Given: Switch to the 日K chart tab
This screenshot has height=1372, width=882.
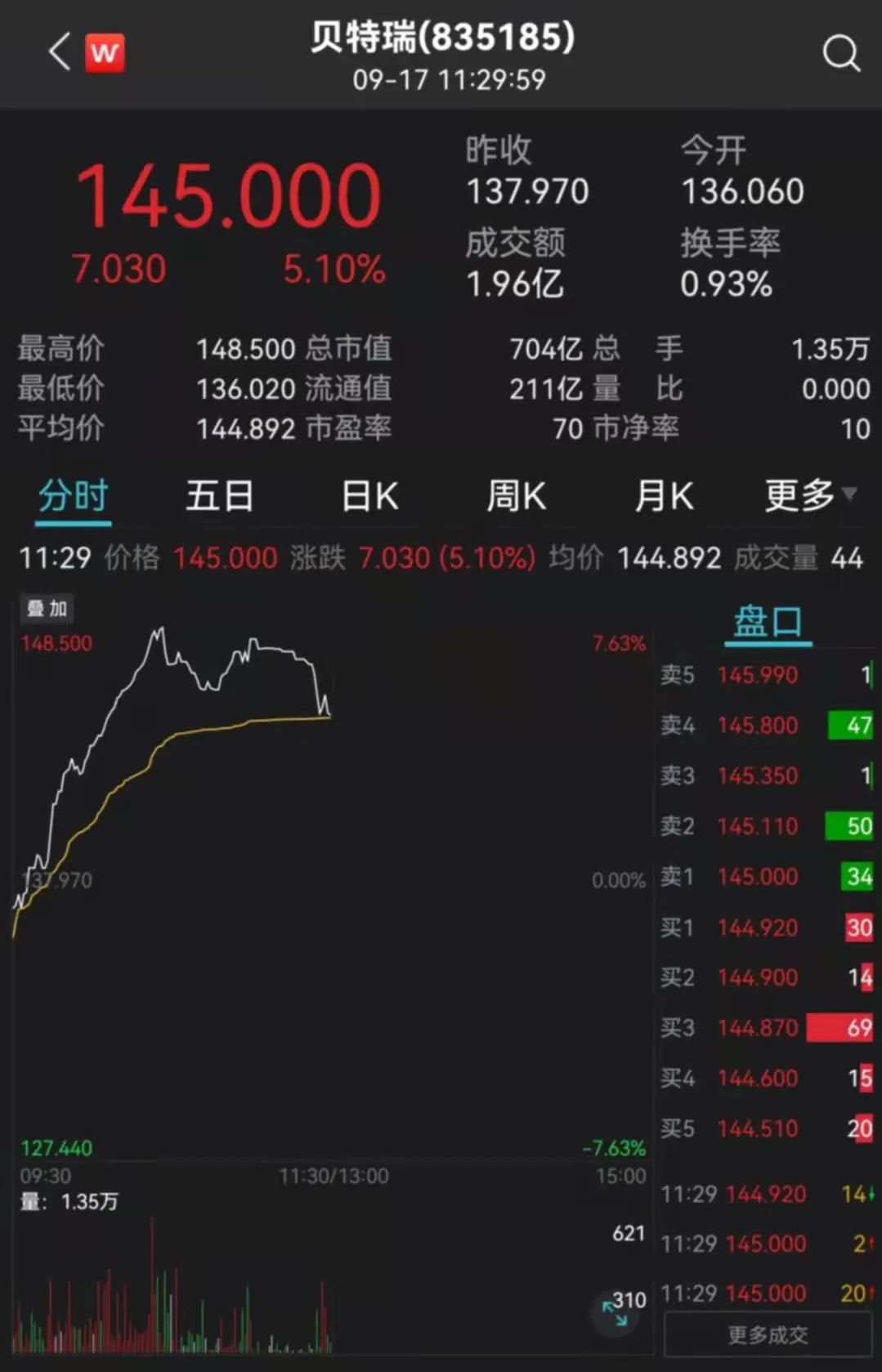Looking at the screenshot, I should pos(369,496).
